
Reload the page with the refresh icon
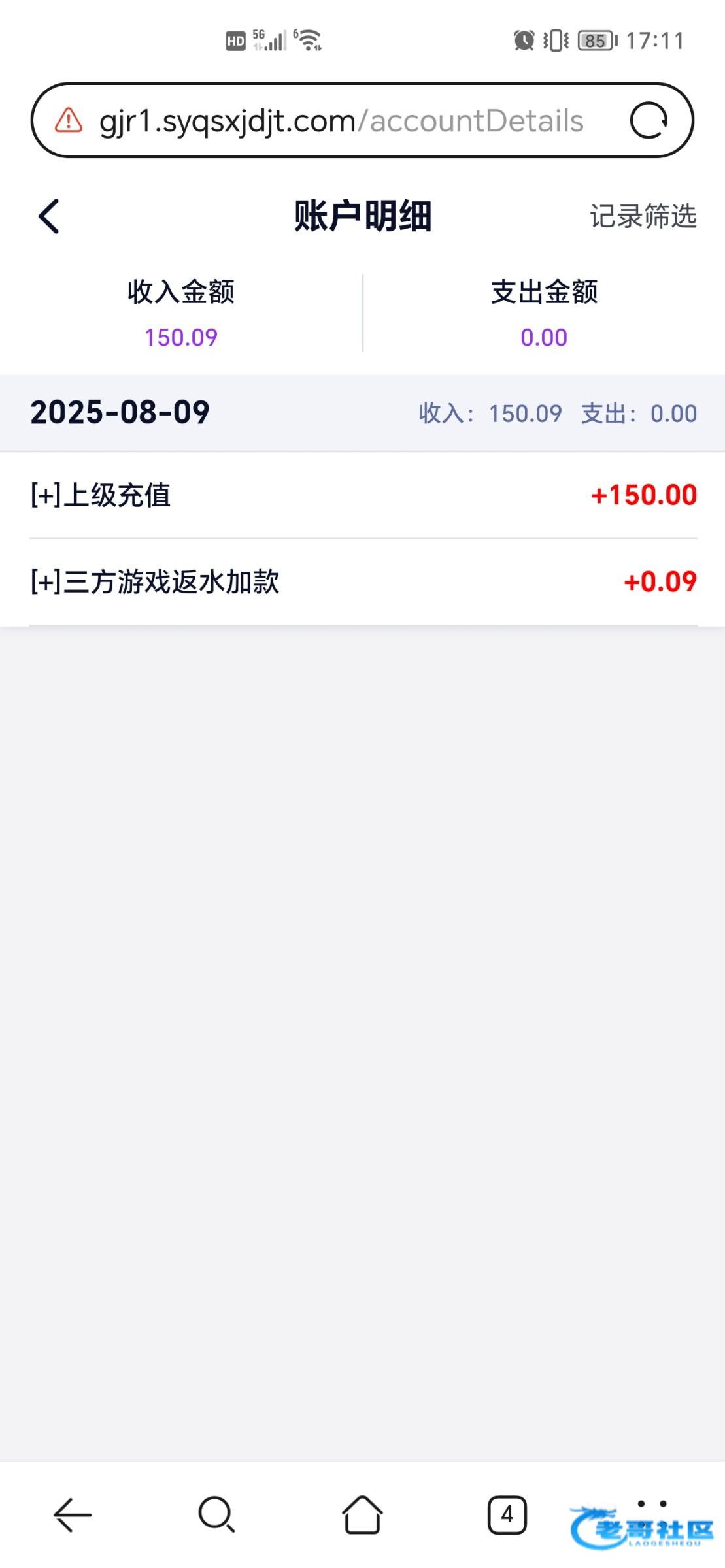(x=649, y=121)
